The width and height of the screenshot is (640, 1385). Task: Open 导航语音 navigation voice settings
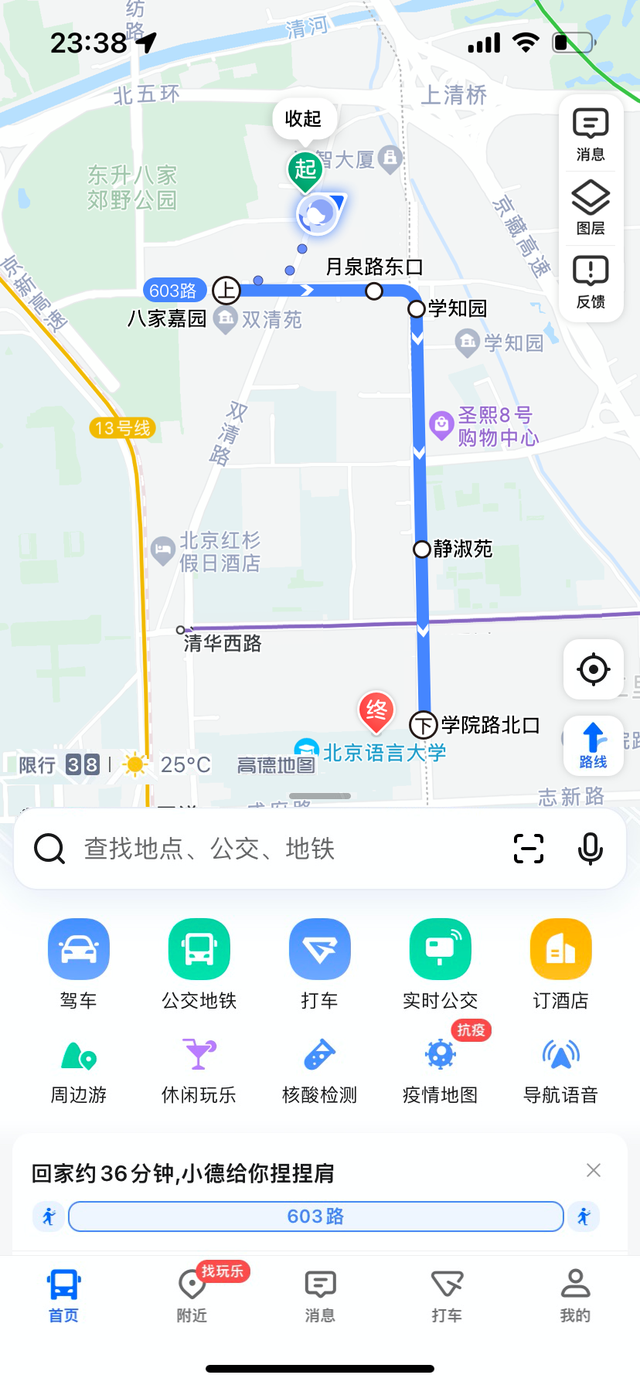(x=560, y=1069)
